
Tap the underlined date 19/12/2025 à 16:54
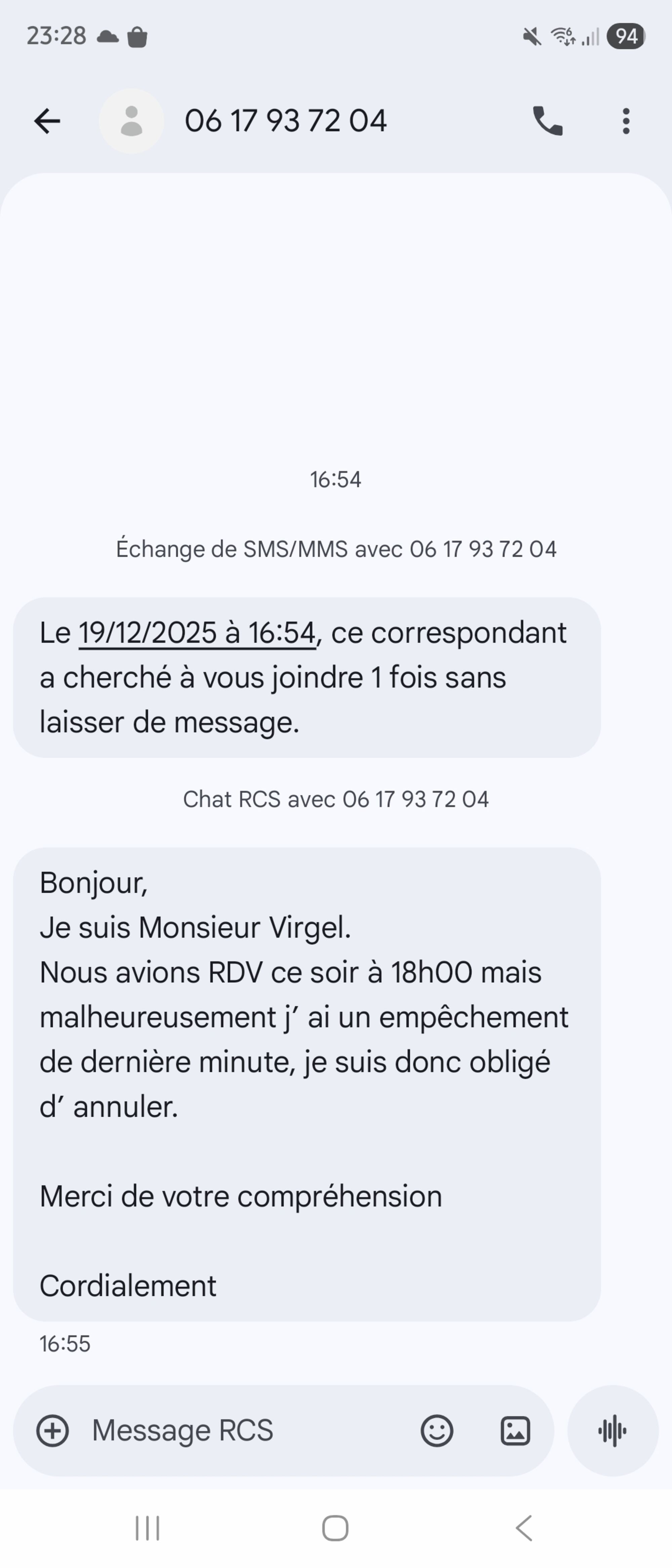pos(197,633)
